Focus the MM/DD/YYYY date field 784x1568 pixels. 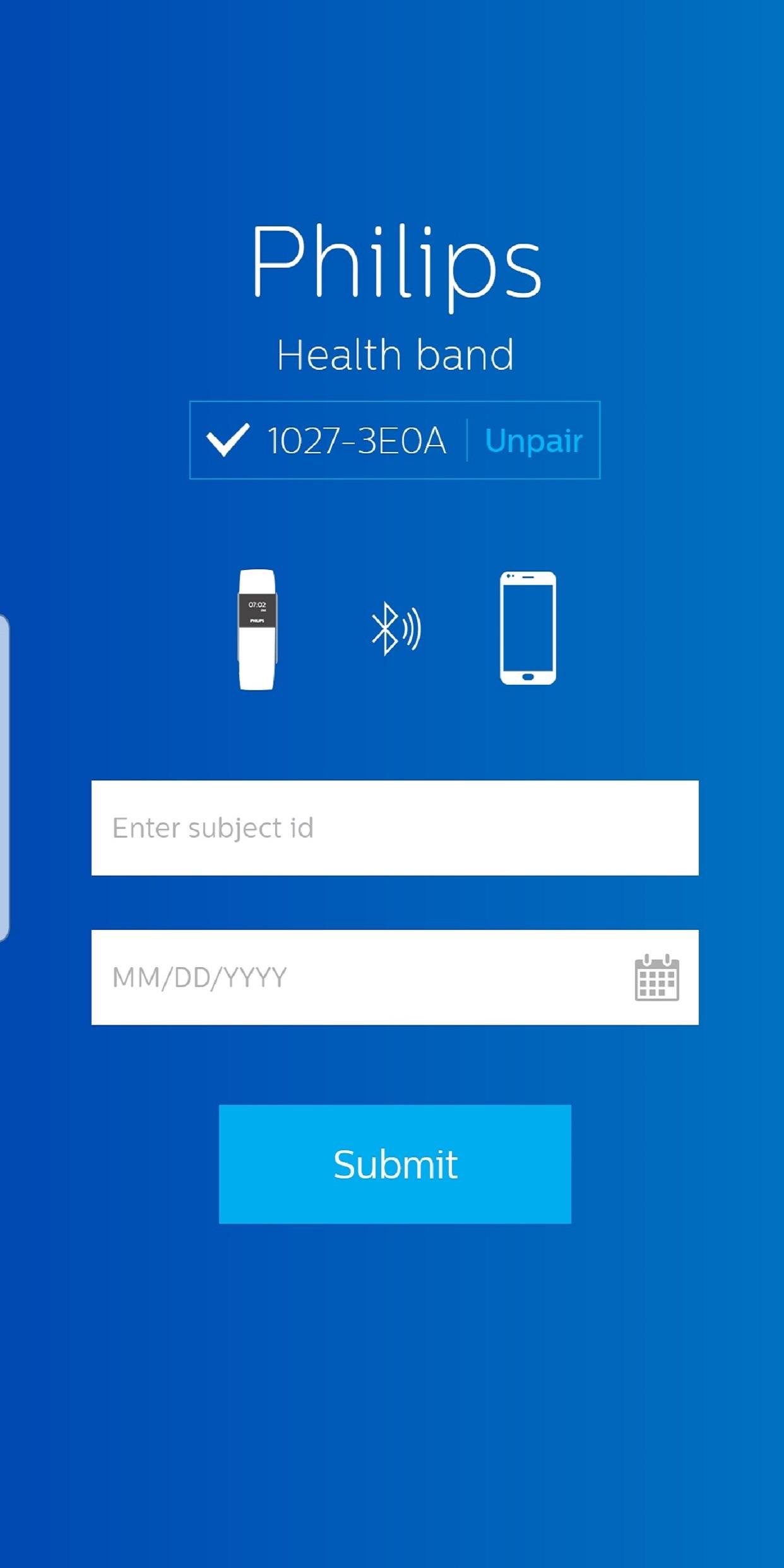tap(353, 977)
